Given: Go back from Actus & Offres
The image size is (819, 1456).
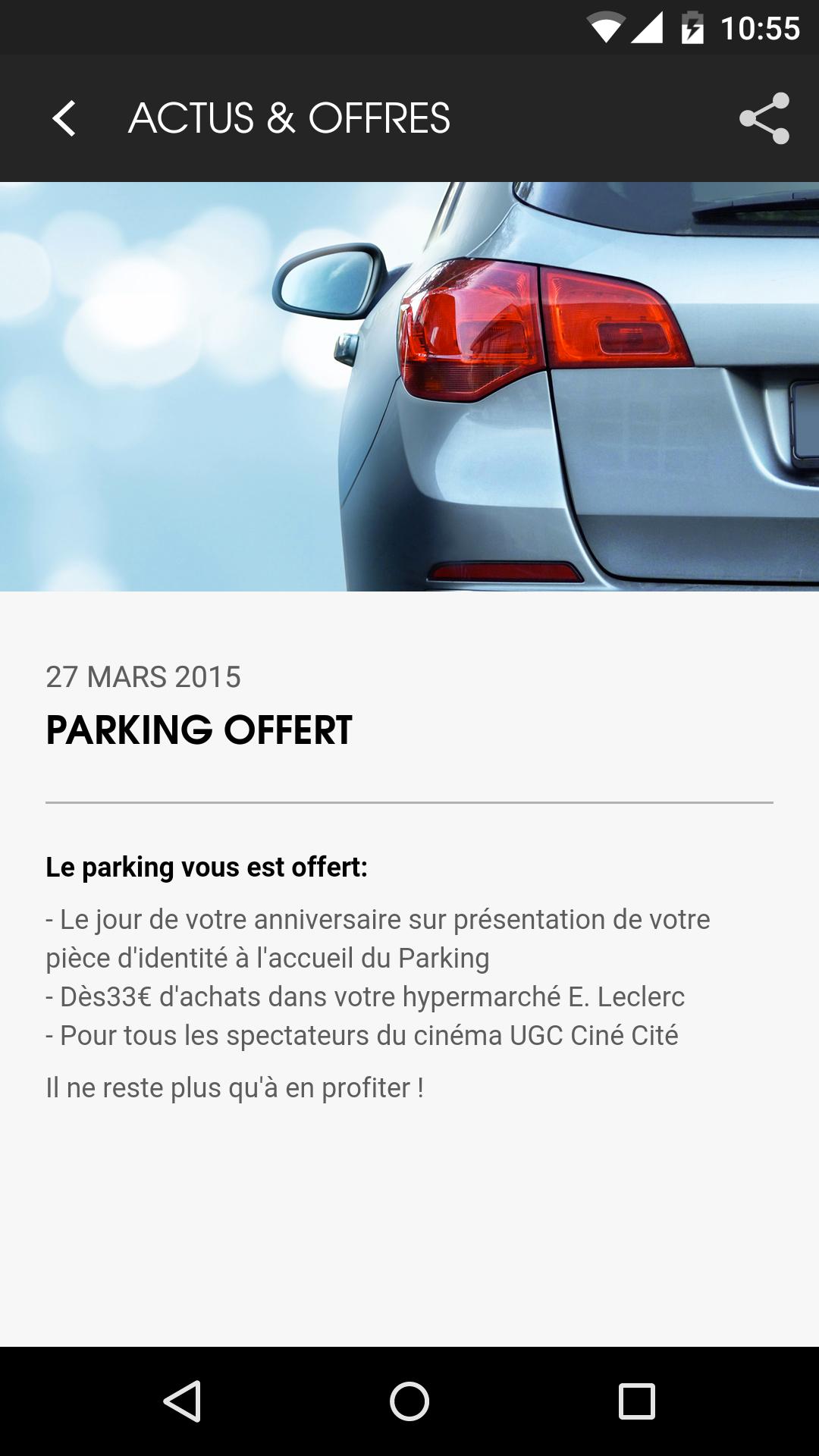Looking at the screenshot, I should click(64, 119).
